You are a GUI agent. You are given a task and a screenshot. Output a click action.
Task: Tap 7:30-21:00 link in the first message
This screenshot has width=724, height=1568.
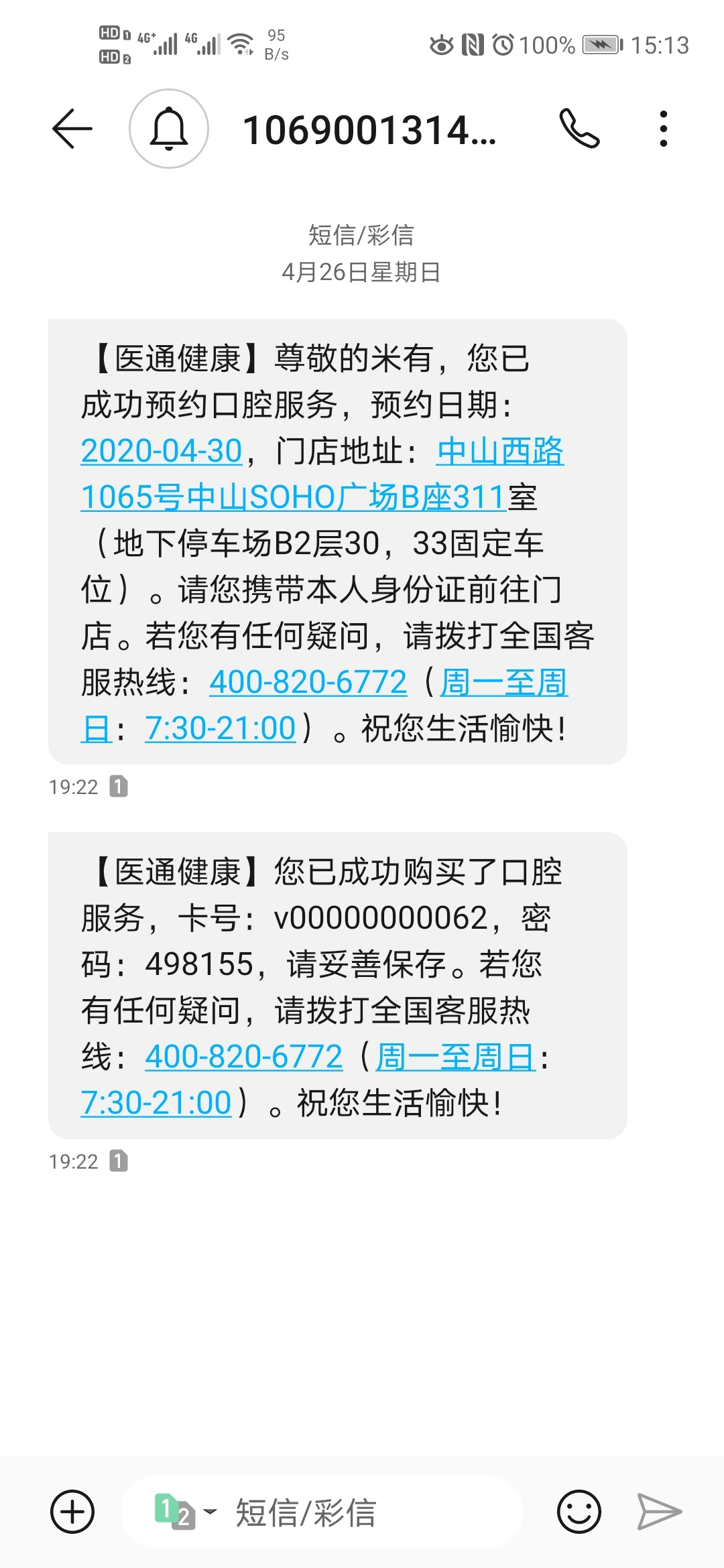[x=221, y=728]
